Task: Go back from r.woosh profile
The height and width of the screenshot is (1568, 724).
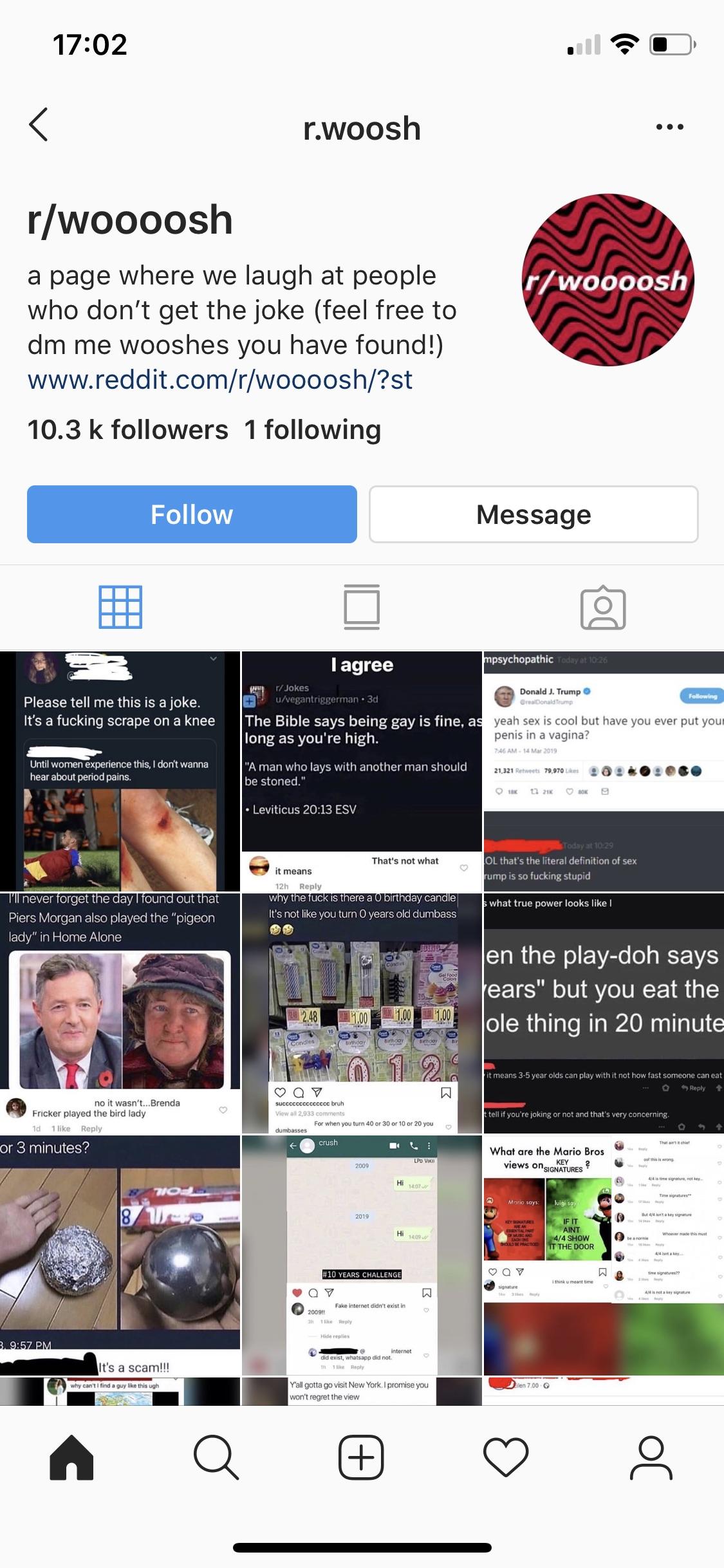Action: [39, 125]
